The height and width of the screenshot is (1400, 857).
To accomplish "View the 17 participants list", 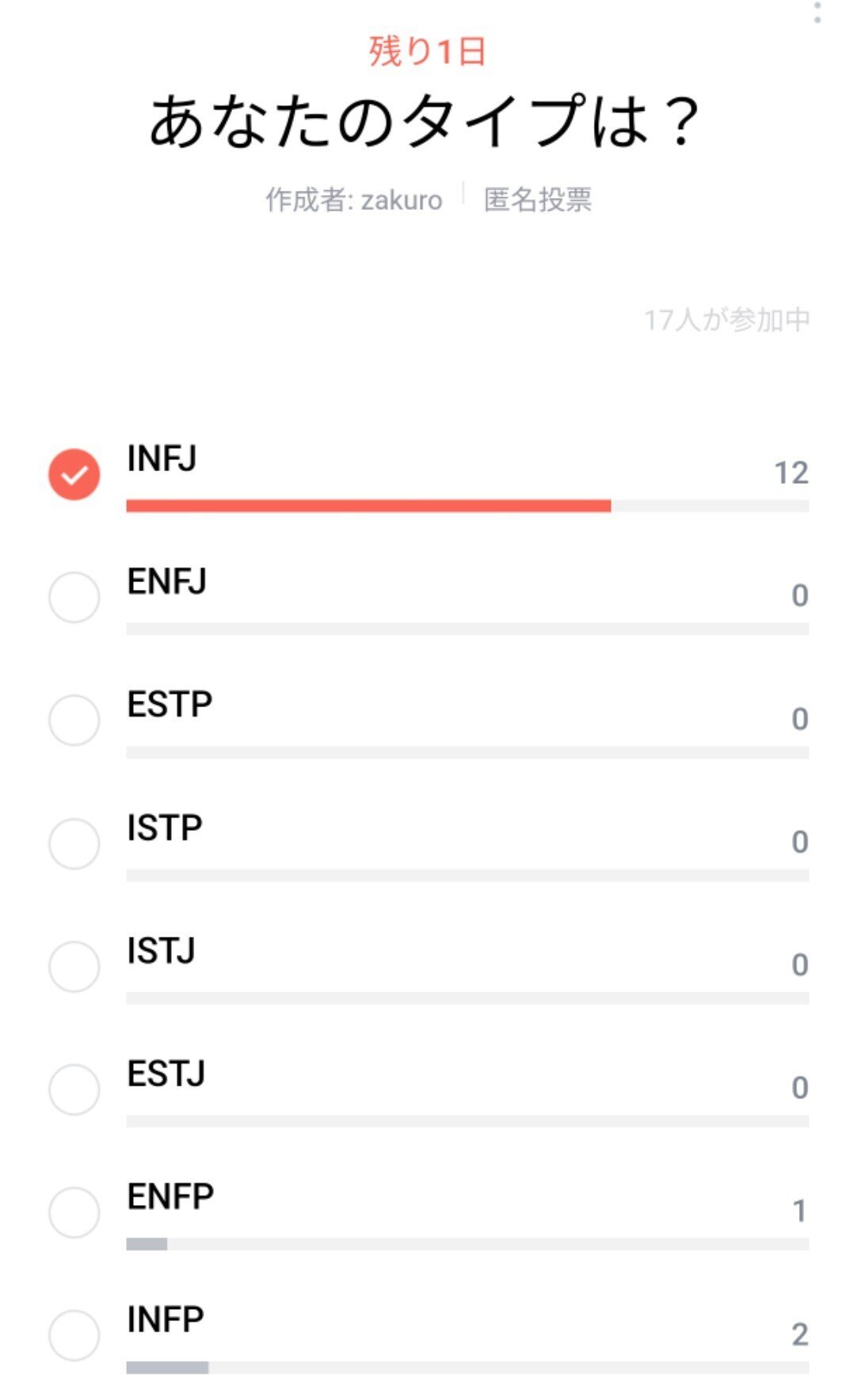I will pyautogui.click(x=726, y=321).
